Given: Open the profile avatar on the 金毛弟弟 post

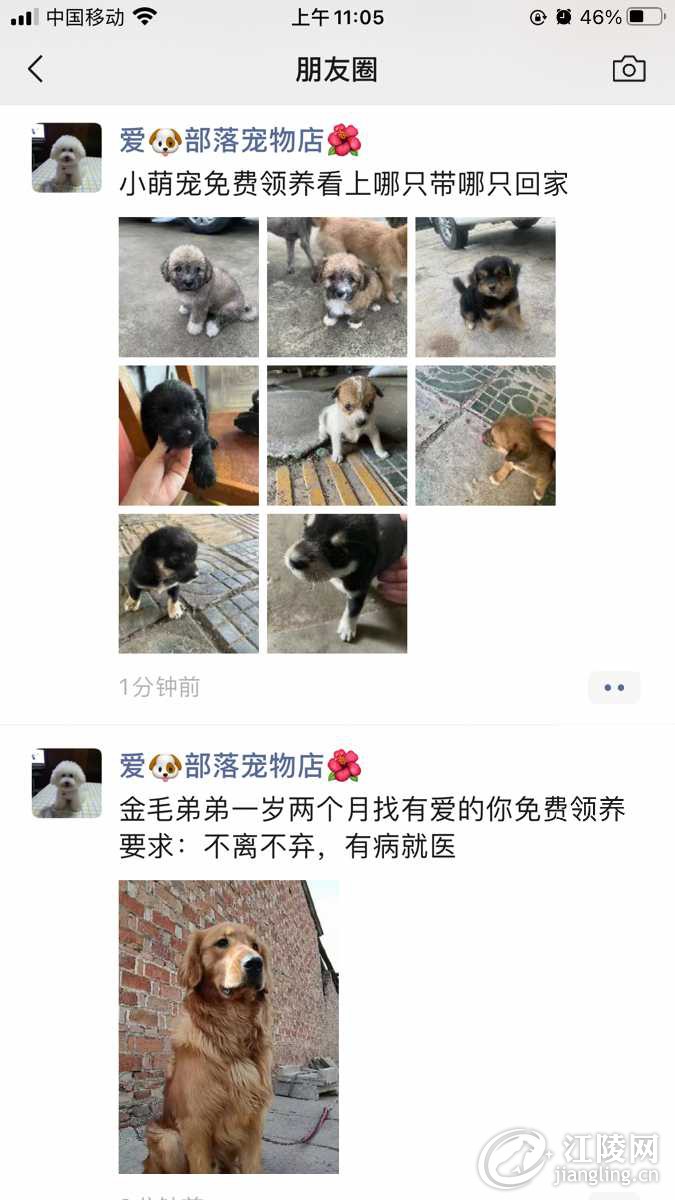Looking at the screenshot, I should tap(67, 783).
